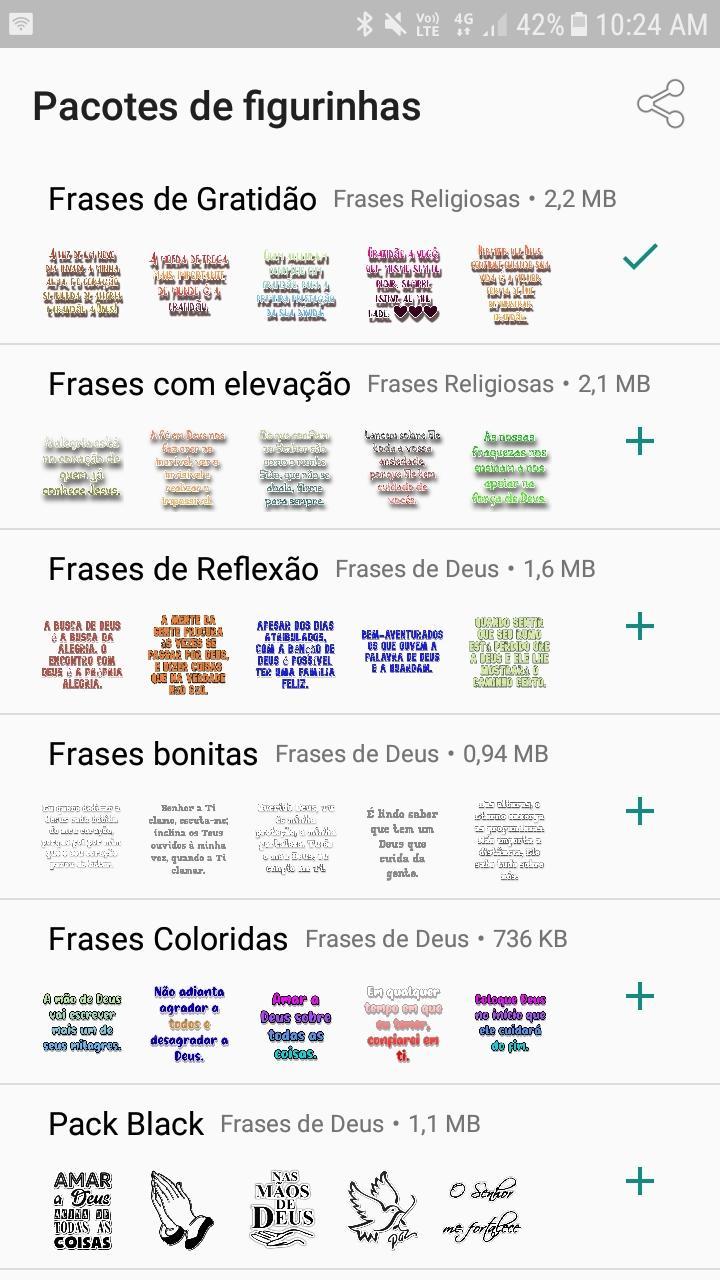This screenshot has width=720, height=1280.
Task: Add the "Frases bonitas" pack with the plus icon
Action: [x=639, y=812]
